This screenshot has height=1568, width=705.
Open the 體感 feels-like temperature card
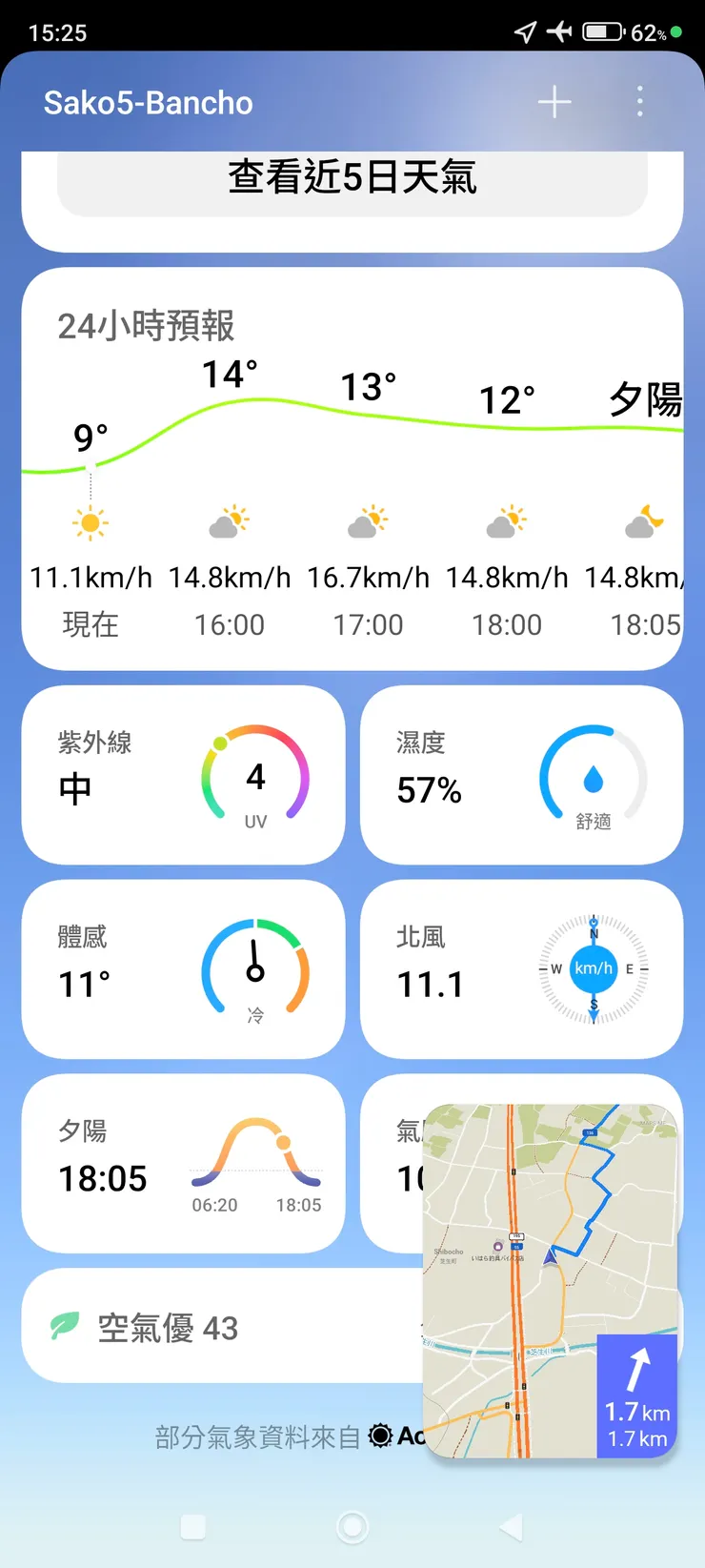184,969
